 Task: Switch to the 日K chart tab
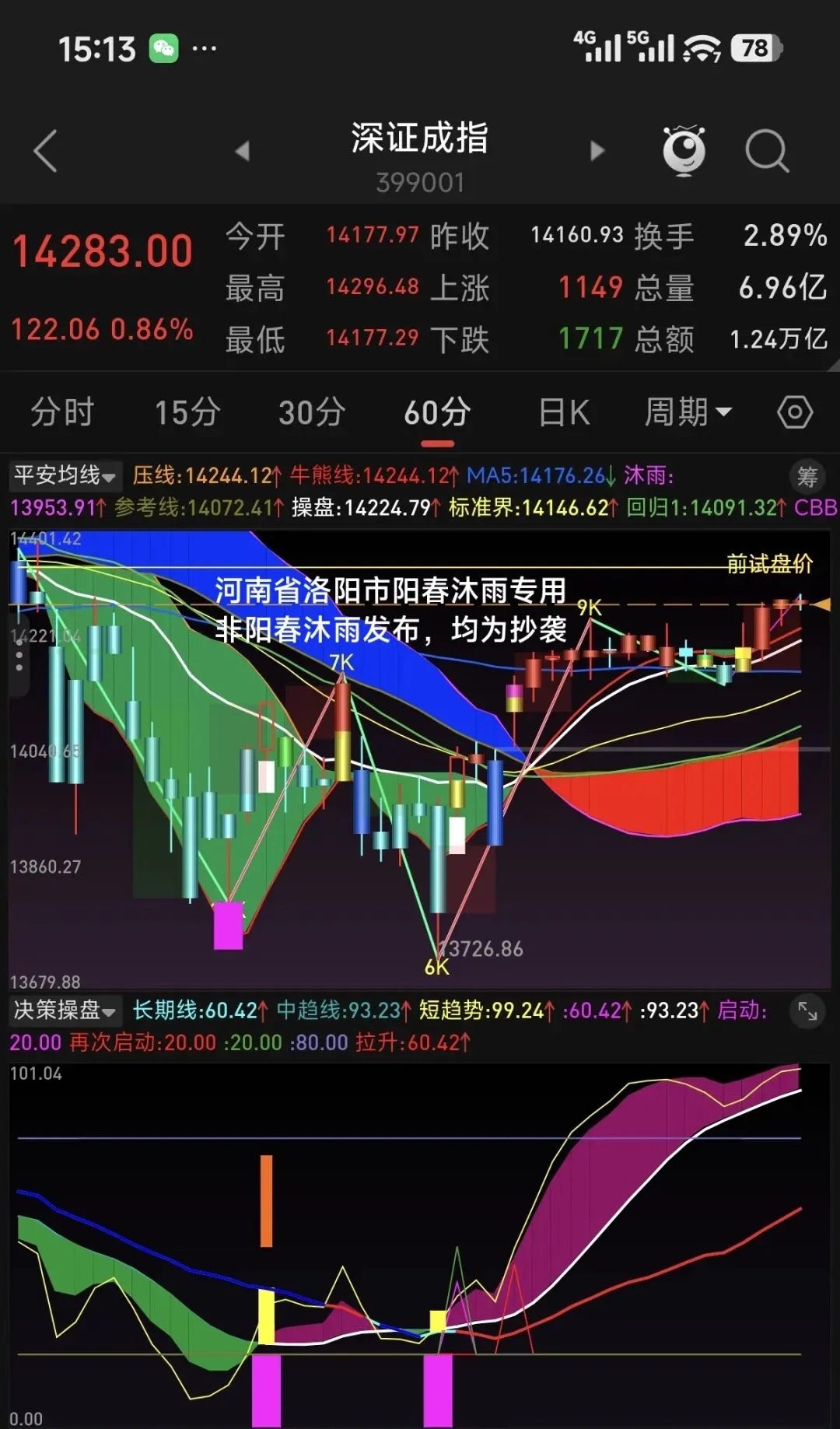coord(564,412)
